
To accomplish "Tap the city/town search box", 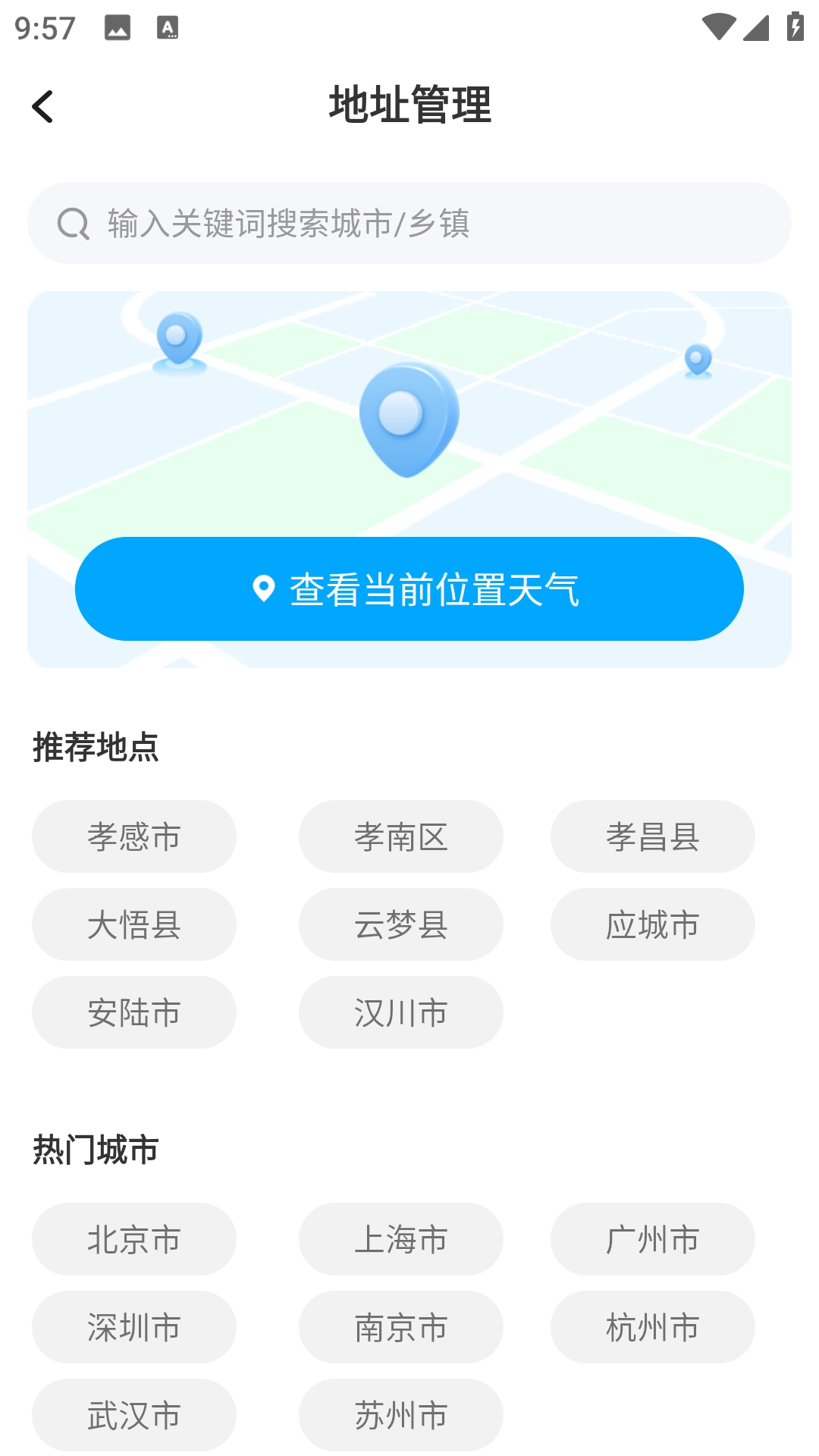I will [x=409, y=223].
